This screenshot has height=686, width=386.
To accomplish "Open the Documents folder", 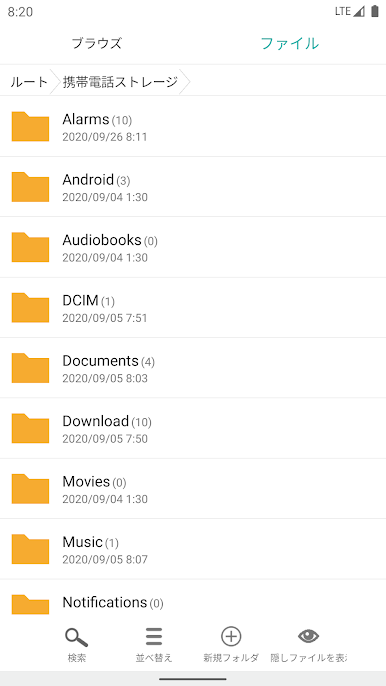I will [x=193, y=368].
